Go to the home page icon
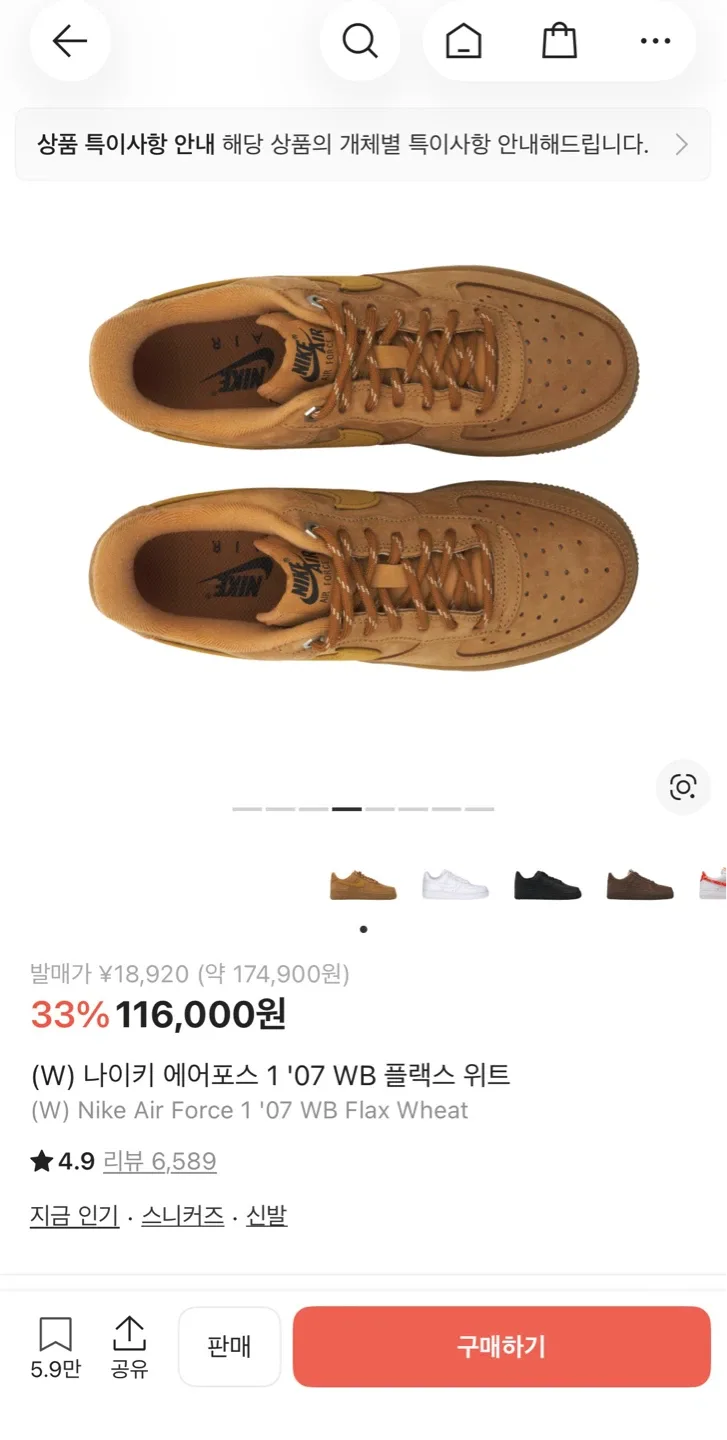Image resolution: width=727 pixels, height=1440 pixels. pyautogui.click(x=463, y=41)
